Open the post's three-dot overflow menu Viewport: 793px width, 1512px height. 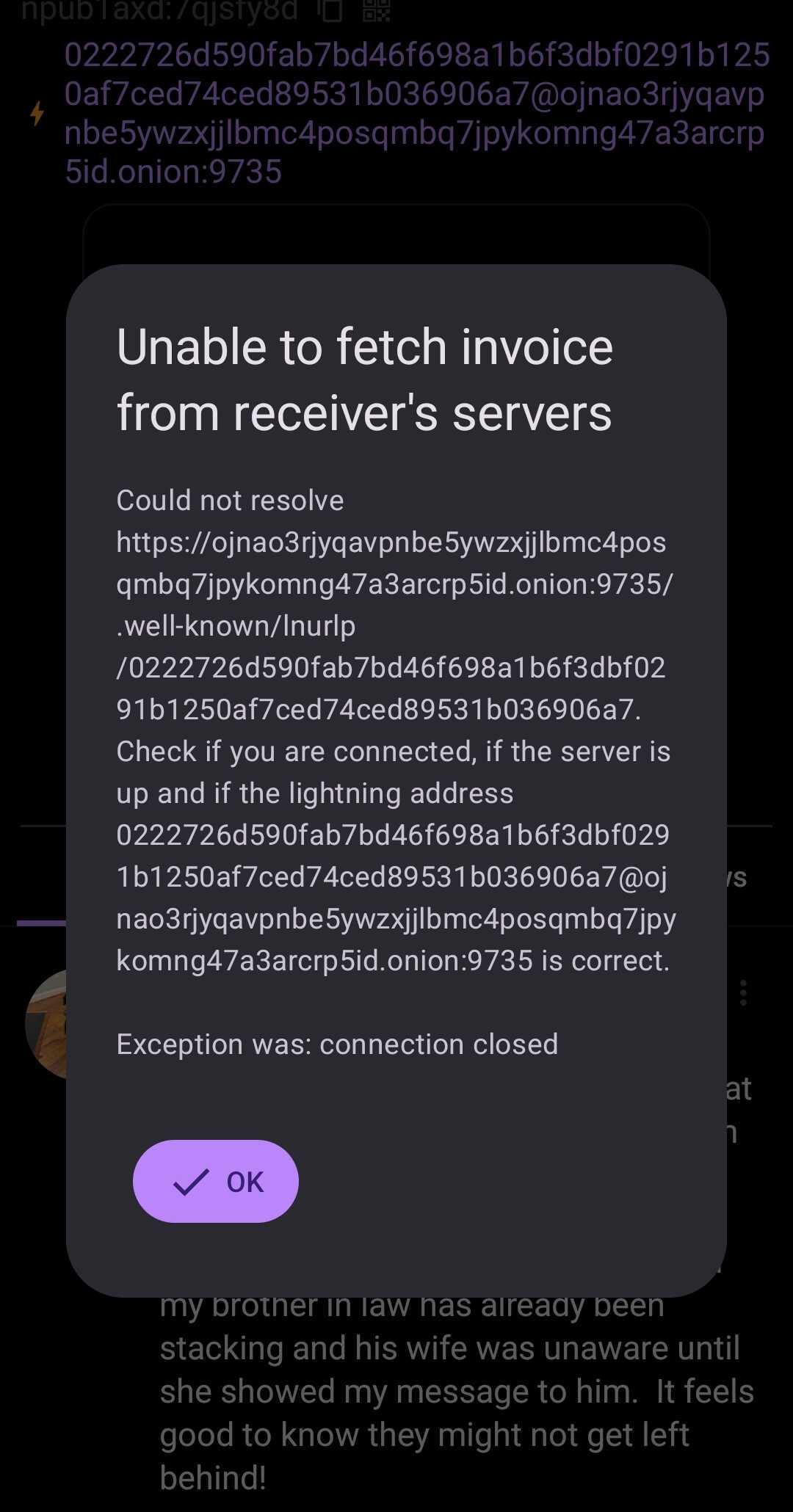tap(743, 992)
